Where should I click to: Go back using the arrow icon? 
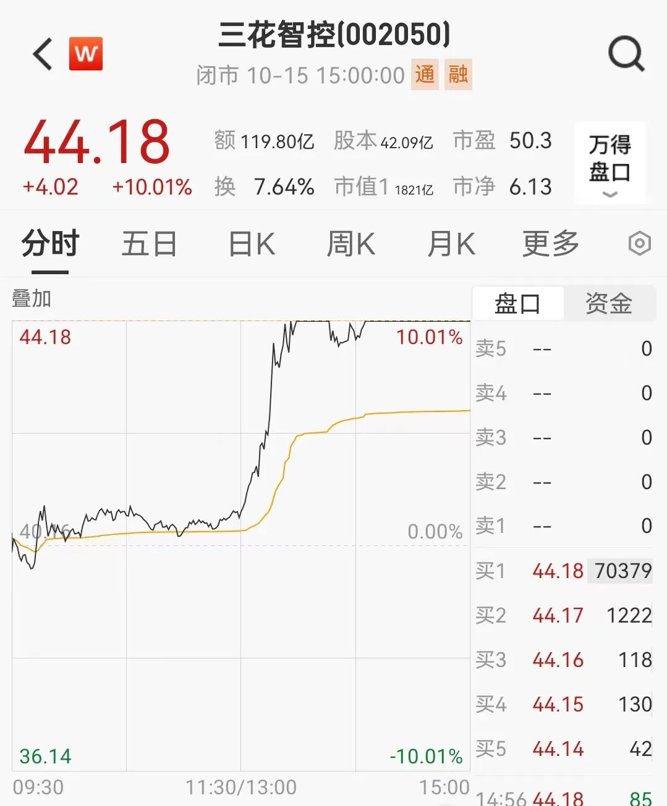pos(42,54)
